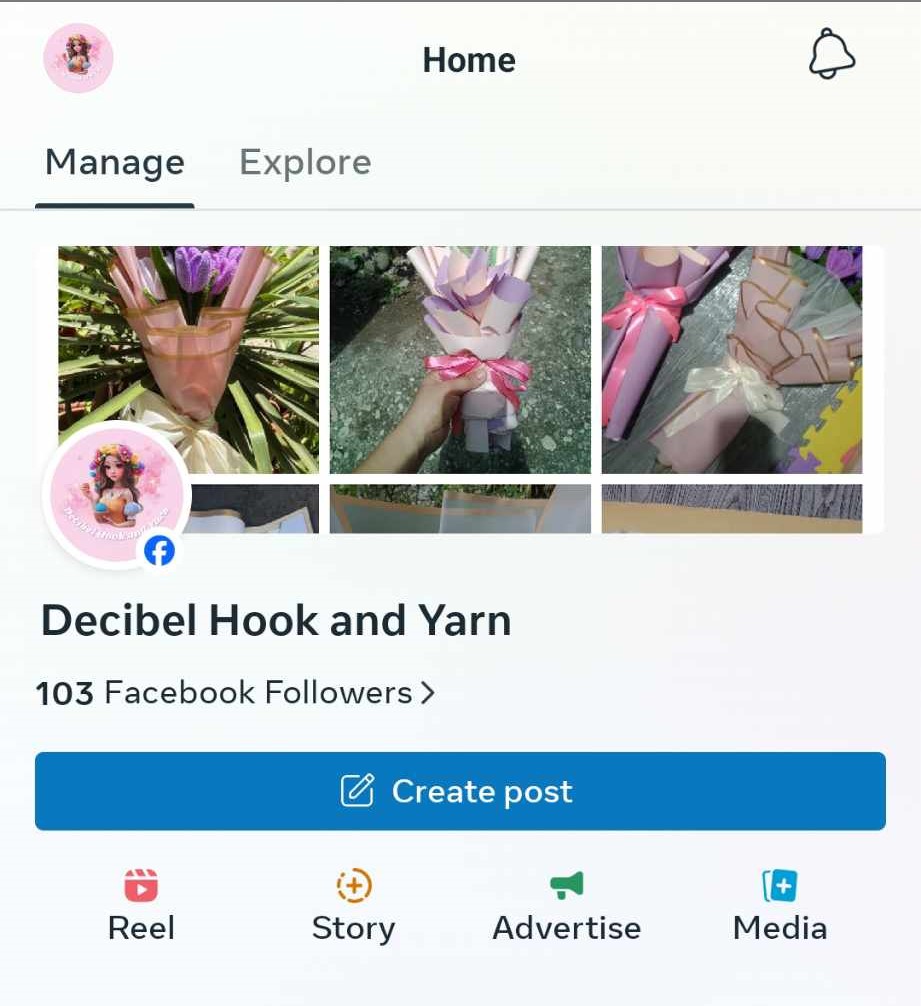Open the Media option
The width and height of the screenshot is (921, 1006).
[780, 906]
